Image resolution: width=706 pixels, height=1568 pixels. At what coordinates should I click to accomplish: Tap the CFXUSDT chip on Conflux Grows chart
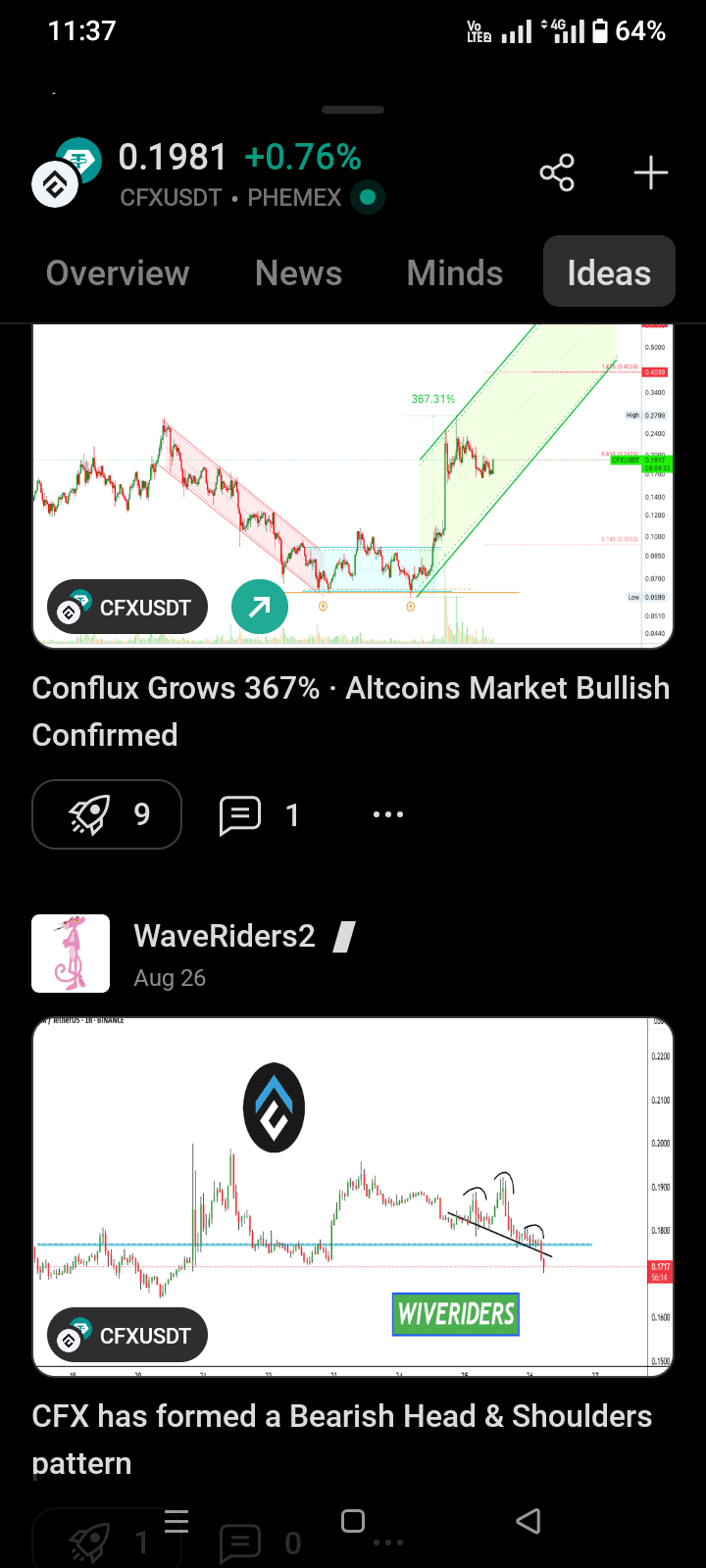pyautogui.click(x=127, y=608)
